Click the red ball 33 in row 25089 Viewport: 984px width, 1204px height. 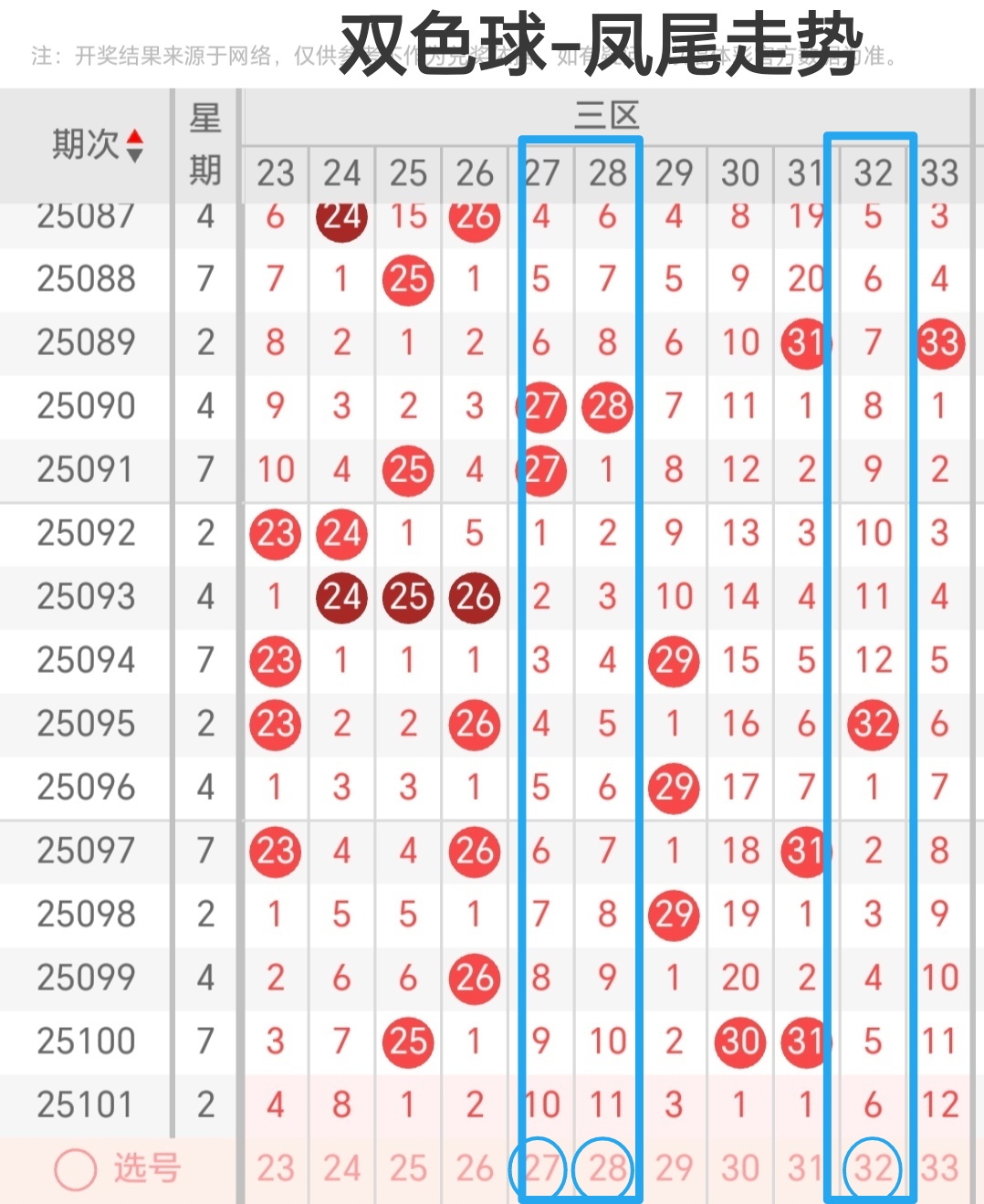click(940, 344)
